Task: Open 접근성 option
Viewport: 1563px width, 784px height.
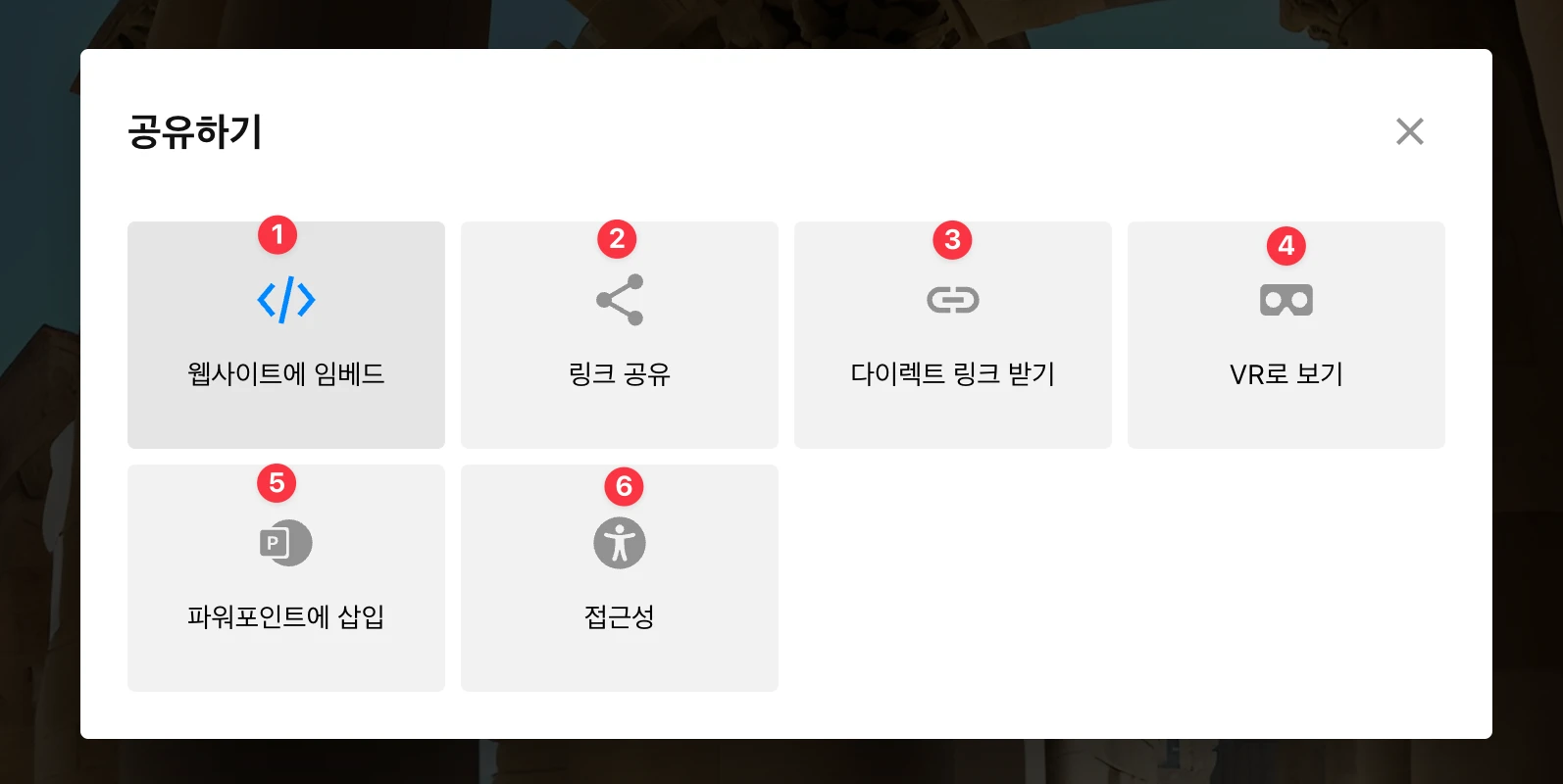Action: click(619, 578)
